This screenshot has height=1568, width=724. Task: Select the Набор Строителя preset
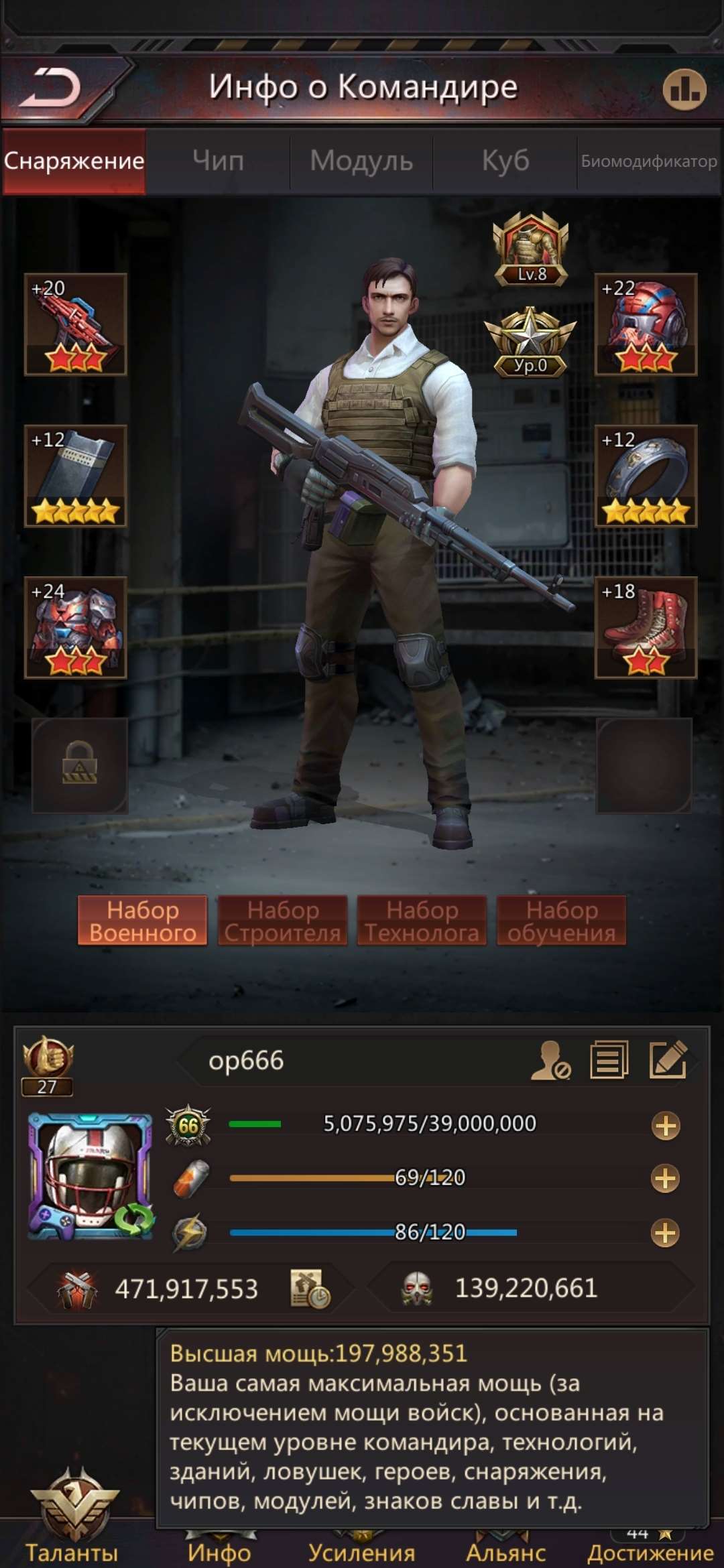pos(282,921)
